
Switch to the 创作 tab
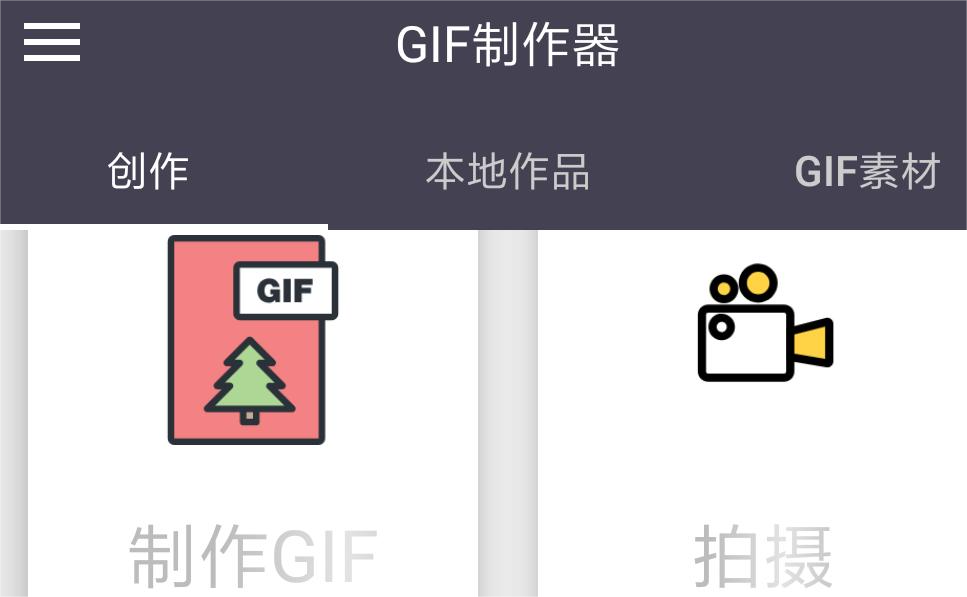tap(148, 172)
